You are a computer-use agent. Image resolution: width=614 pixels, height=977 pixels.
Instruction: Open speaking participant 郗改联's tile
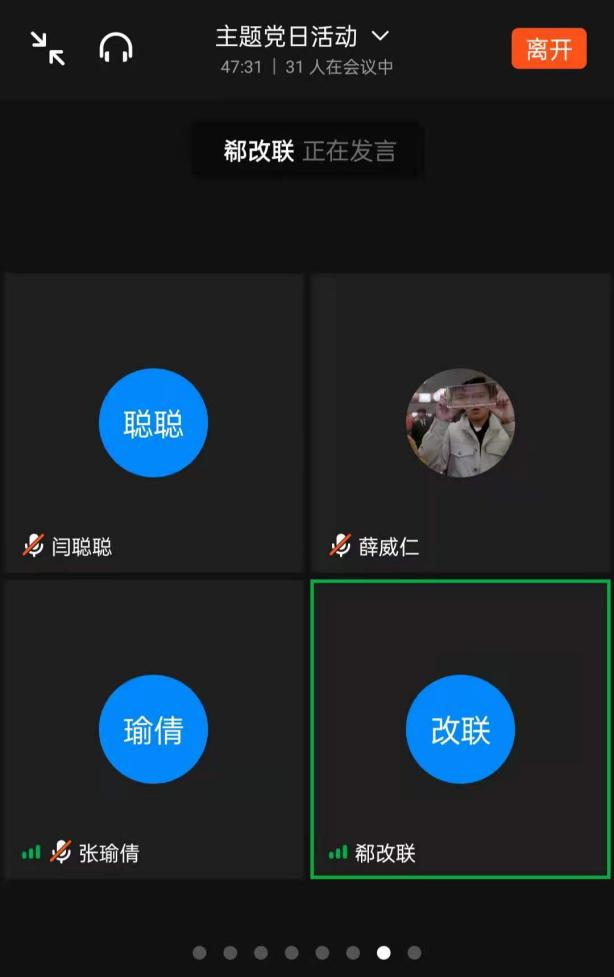click(x=460, y=730)
